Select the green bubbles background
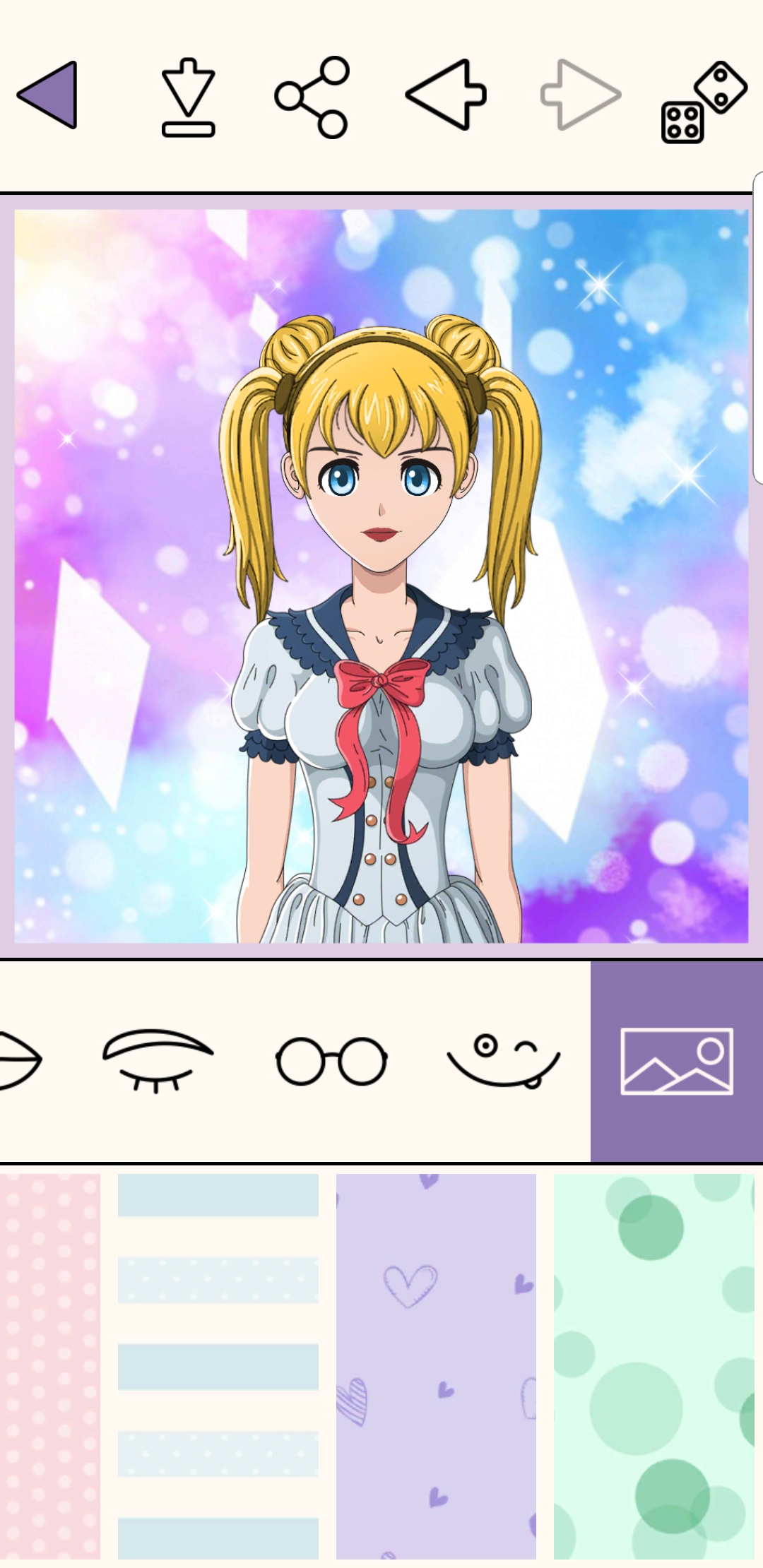The height and width of the screenshot is (1568, 763). (x=654, y=1366)
